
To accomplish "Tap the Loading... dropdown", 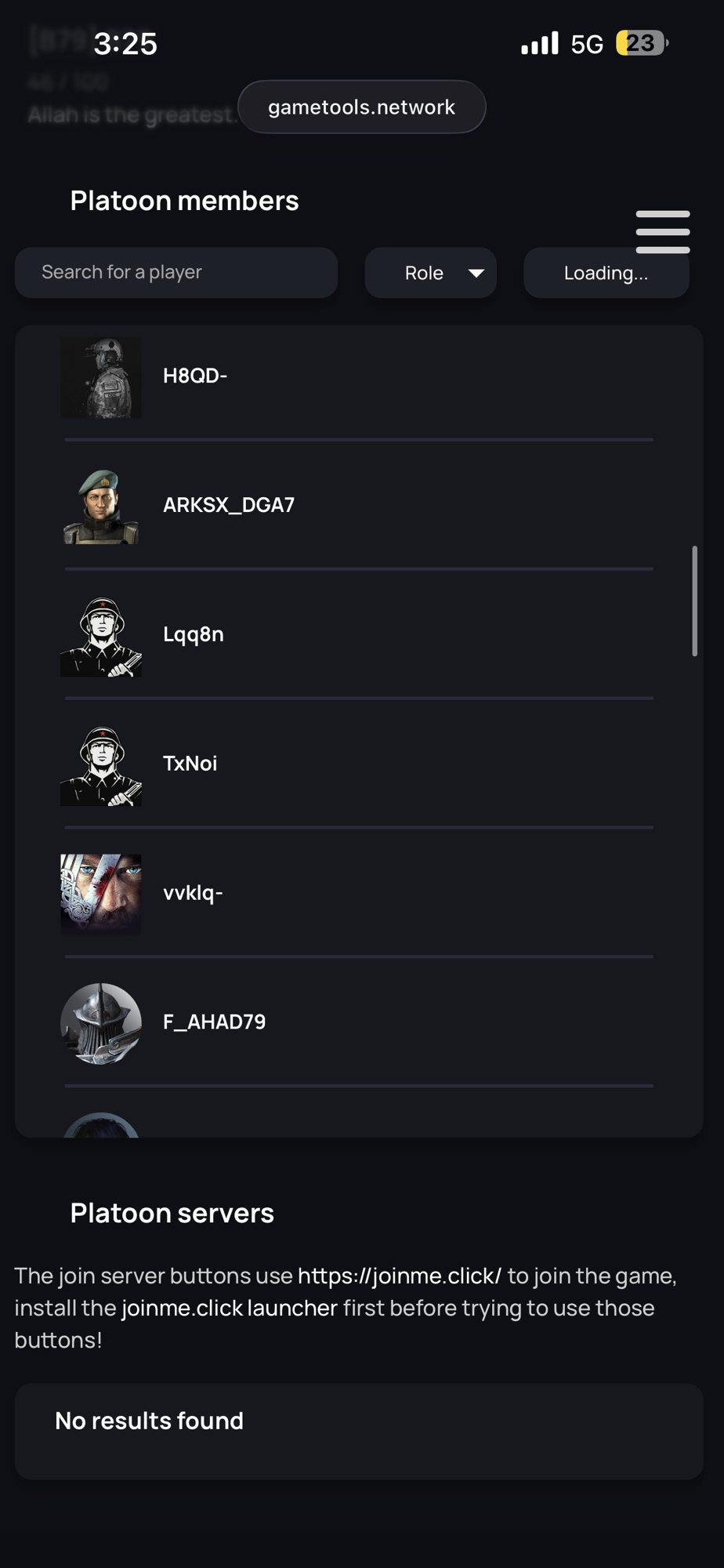I will click(606, 273).
